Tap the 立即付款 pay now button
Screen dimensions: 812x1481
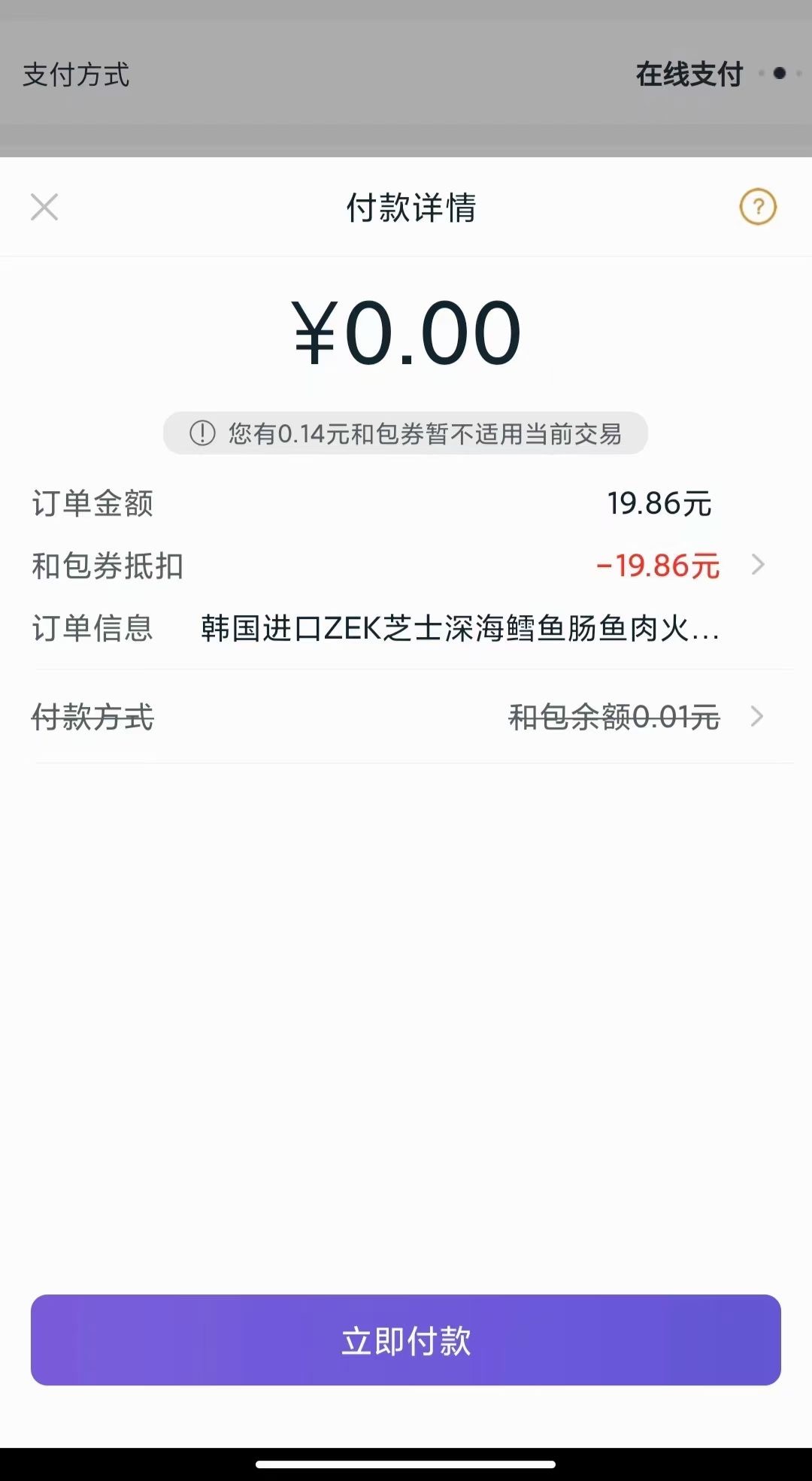click(x=406, y=1340)
